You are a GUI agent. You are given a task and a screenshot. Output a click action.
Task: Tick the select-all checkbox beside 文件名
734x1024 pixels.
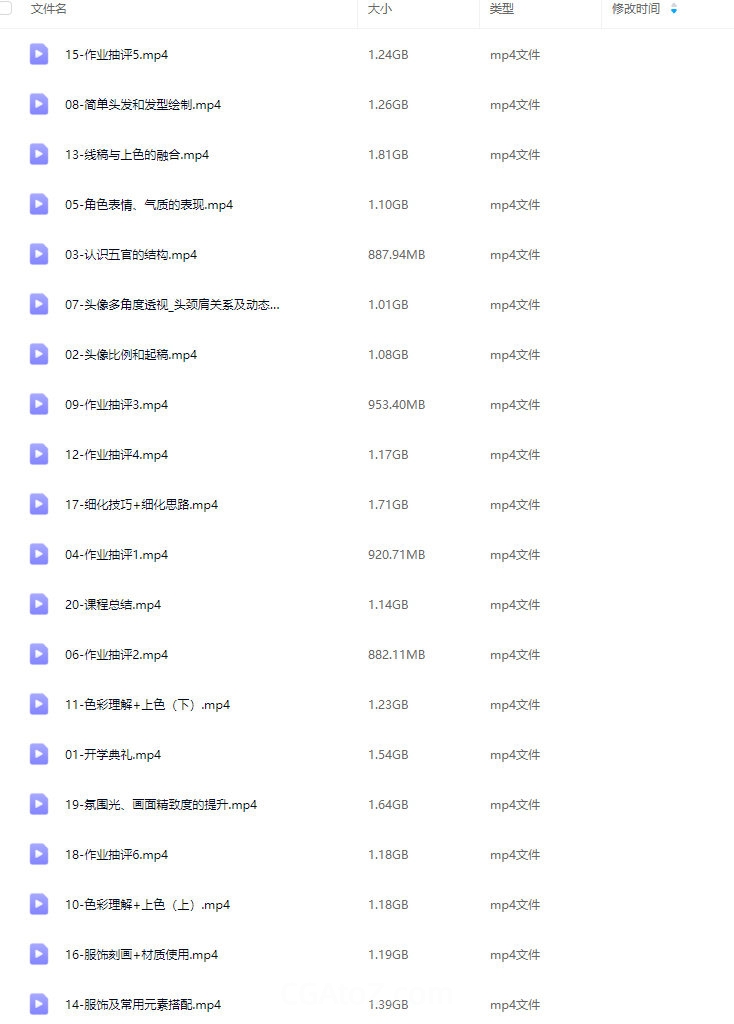pyautogui.click(x=5, y=8)
